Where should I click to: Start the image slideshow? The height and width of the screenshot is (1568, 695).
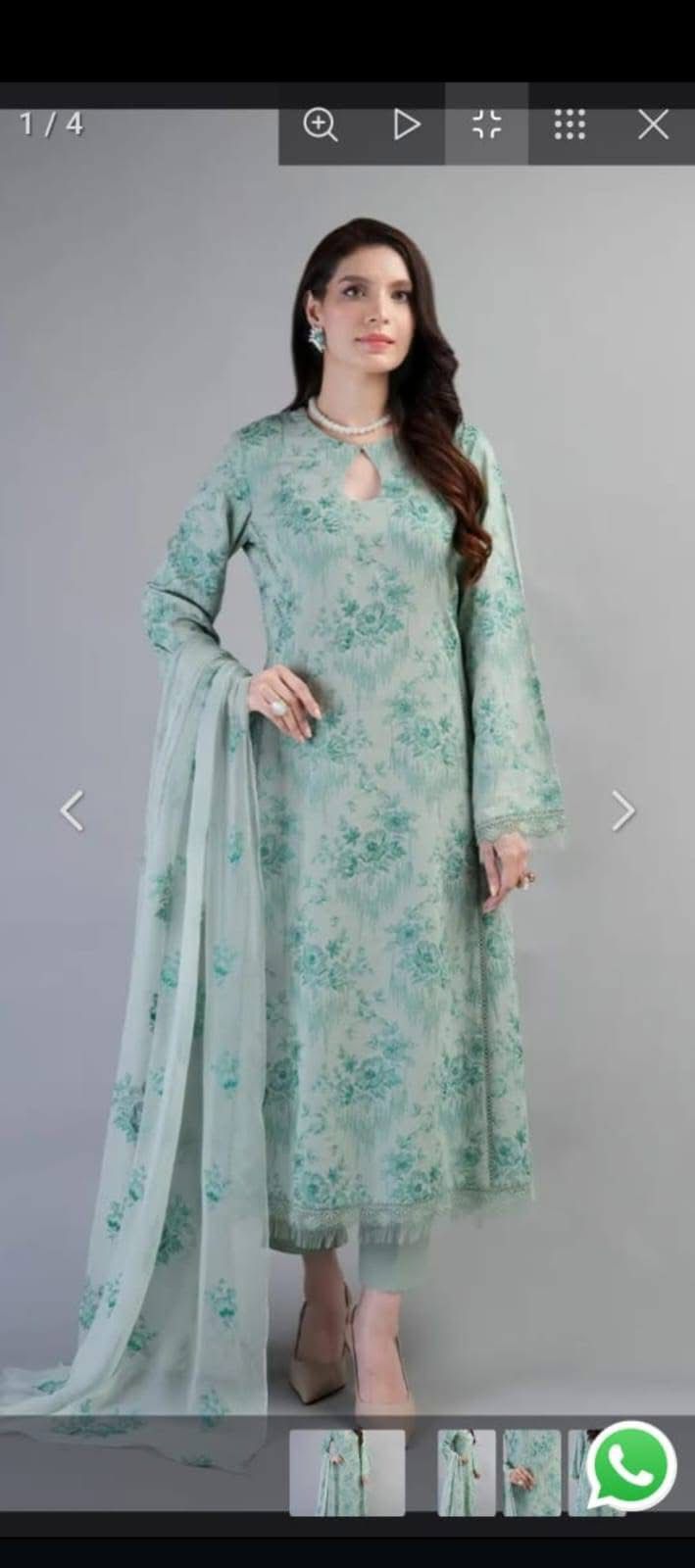click(x=406, y=124)
